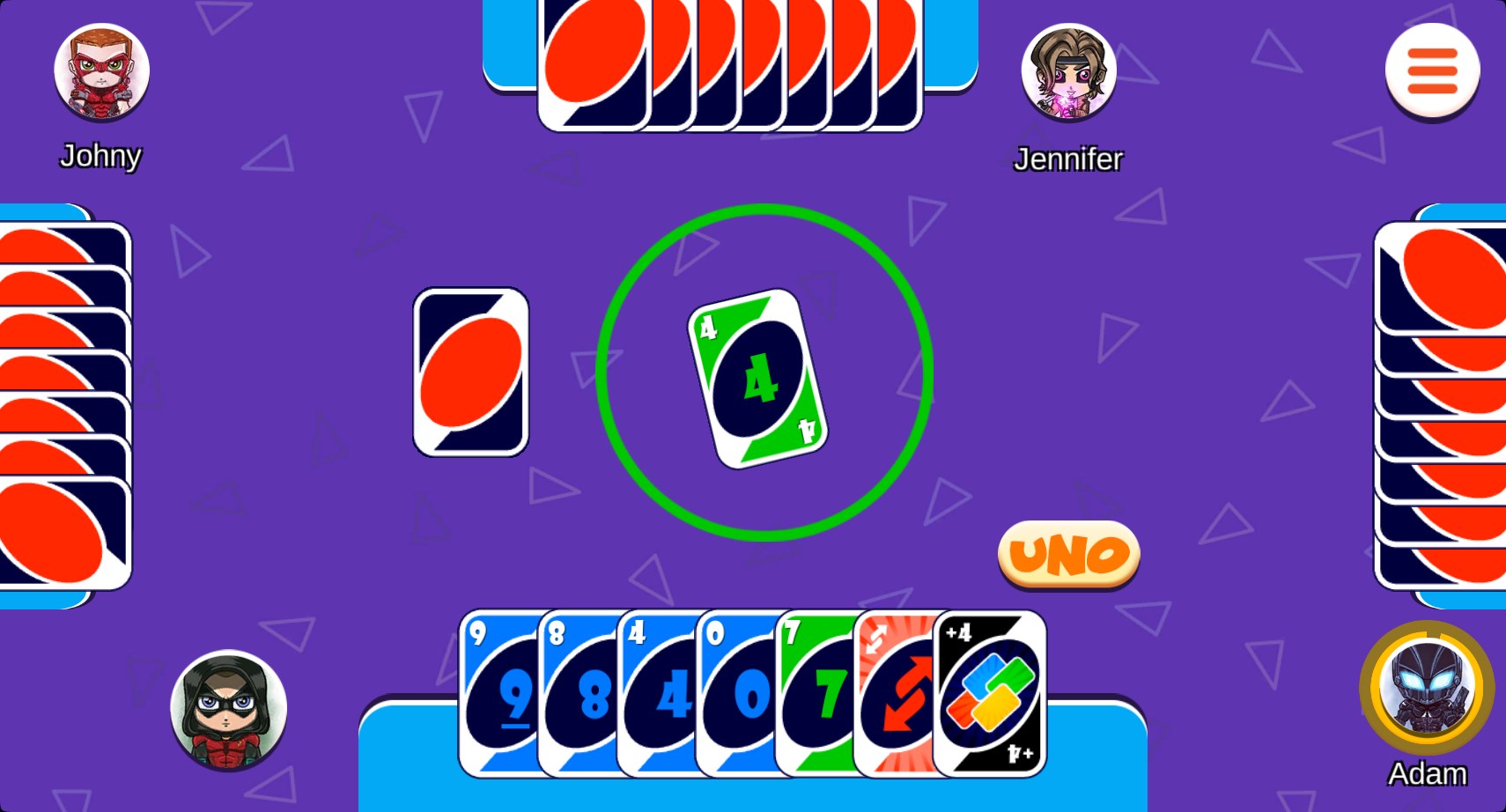Open the orange hamburger menu
Screen dimensions: 1506x812
coord(1432,70)
